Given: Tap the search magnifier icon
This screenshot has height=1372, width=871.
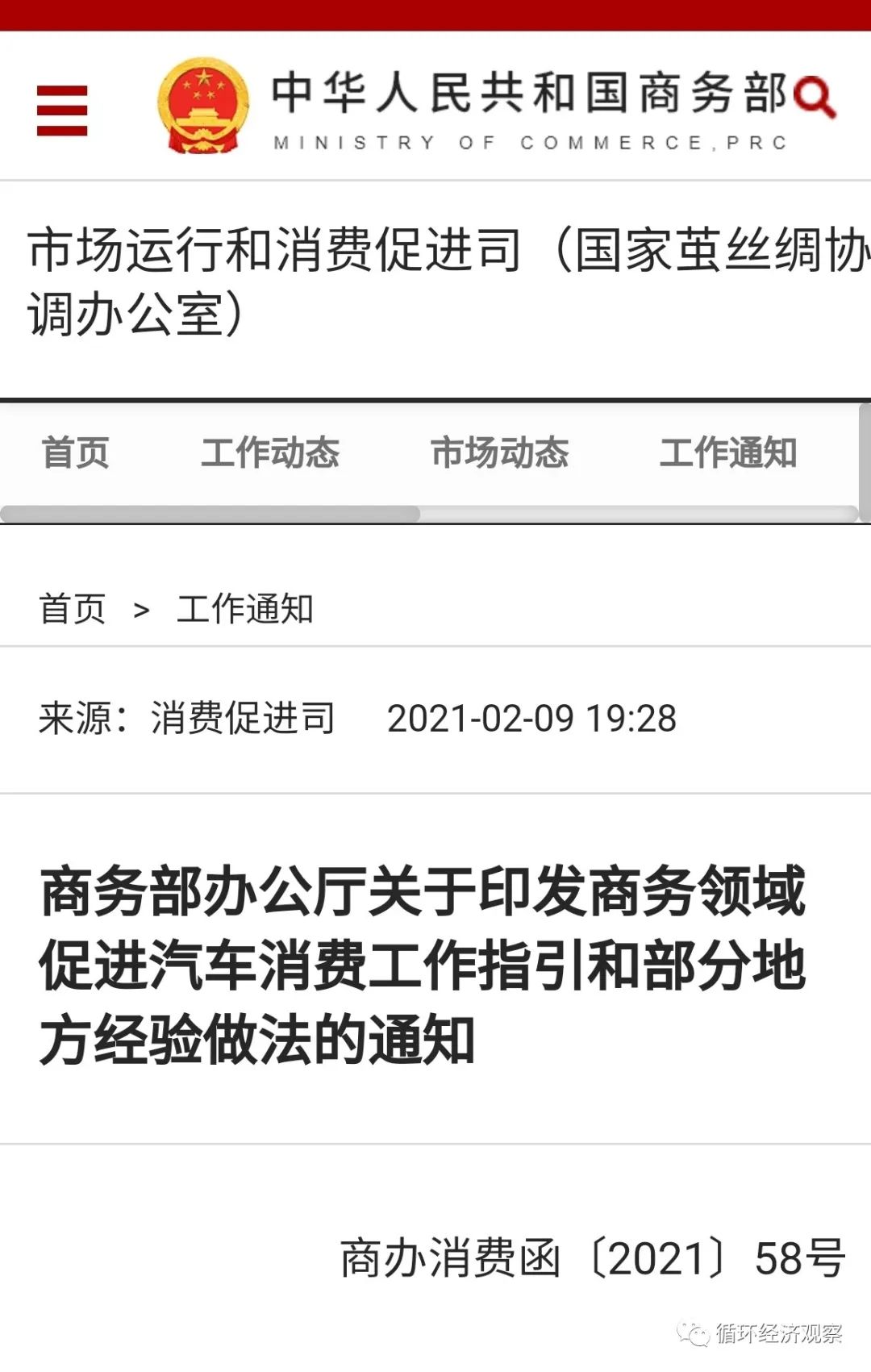Looking at the screenshot, I should 815,98.
